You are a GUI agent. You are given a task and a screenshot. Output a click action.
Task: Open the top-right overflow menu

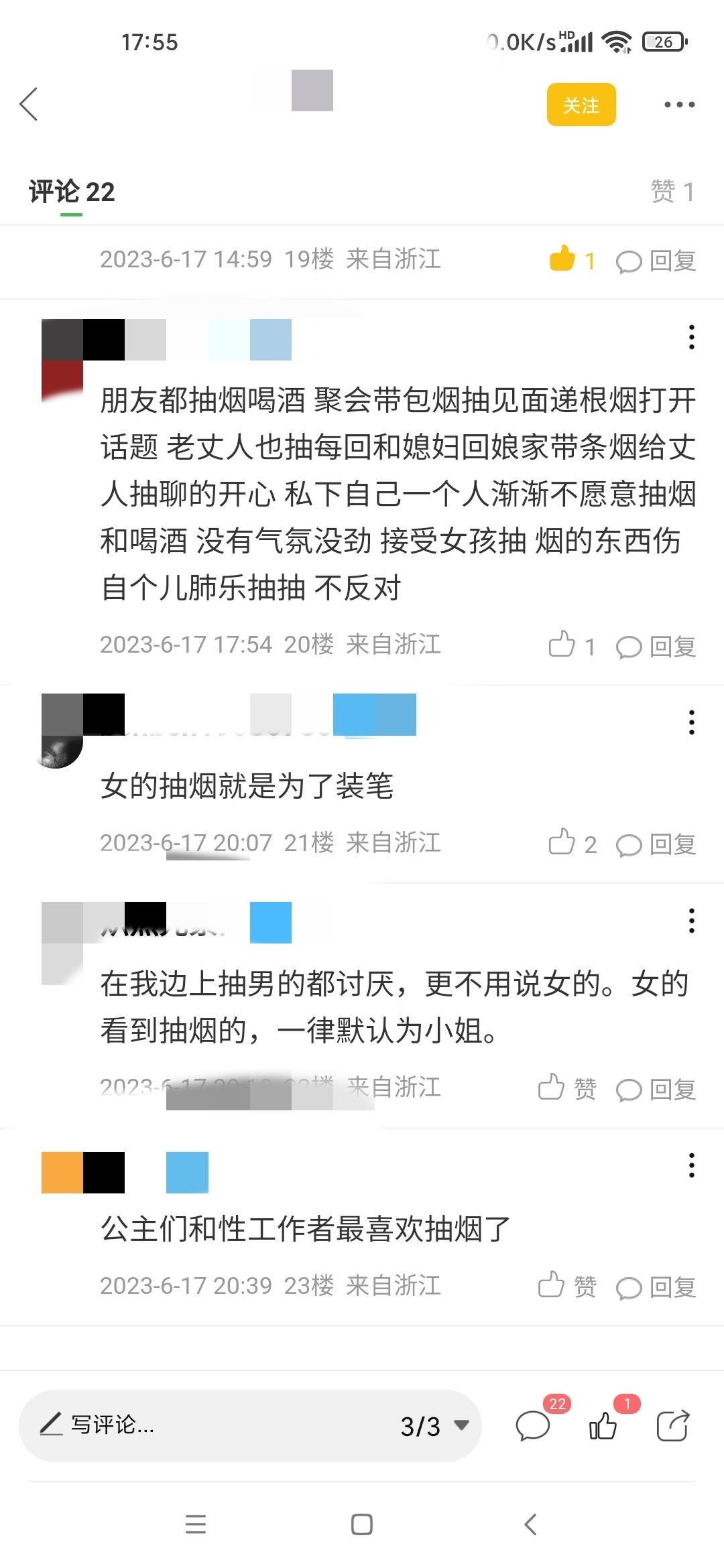679,105
